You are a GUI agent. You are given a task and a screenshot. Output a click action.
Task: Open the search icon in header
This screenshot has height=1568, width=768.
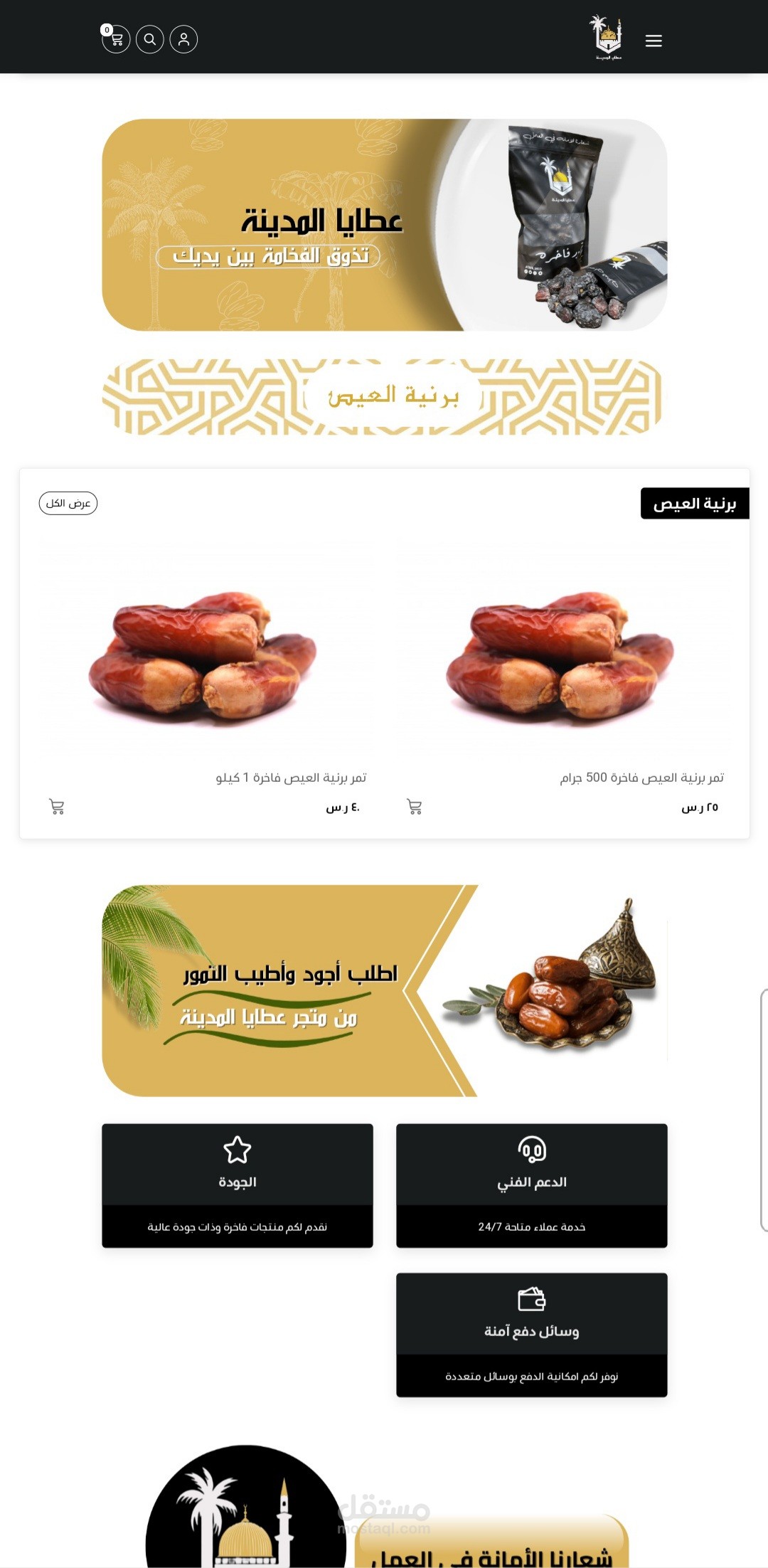tap(150, 39)
